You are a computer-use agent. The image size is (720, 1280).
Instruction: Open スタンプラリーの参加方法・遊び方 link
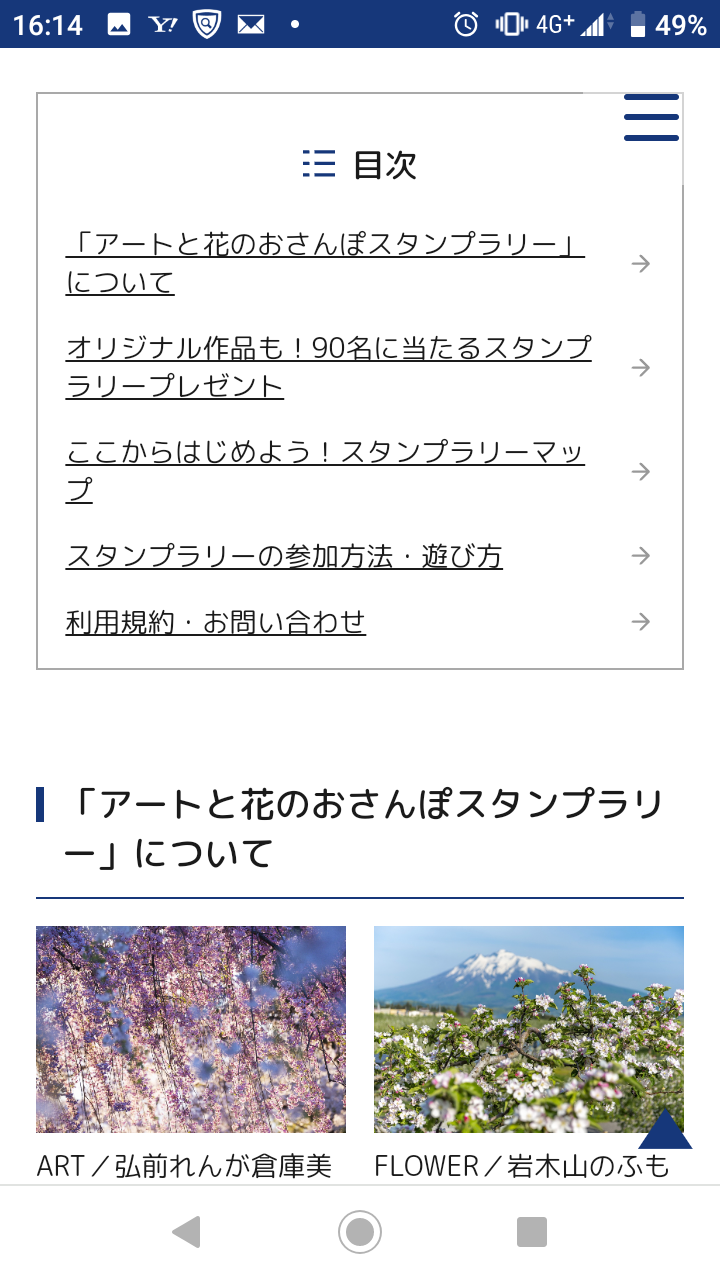(x=285, y=556)
